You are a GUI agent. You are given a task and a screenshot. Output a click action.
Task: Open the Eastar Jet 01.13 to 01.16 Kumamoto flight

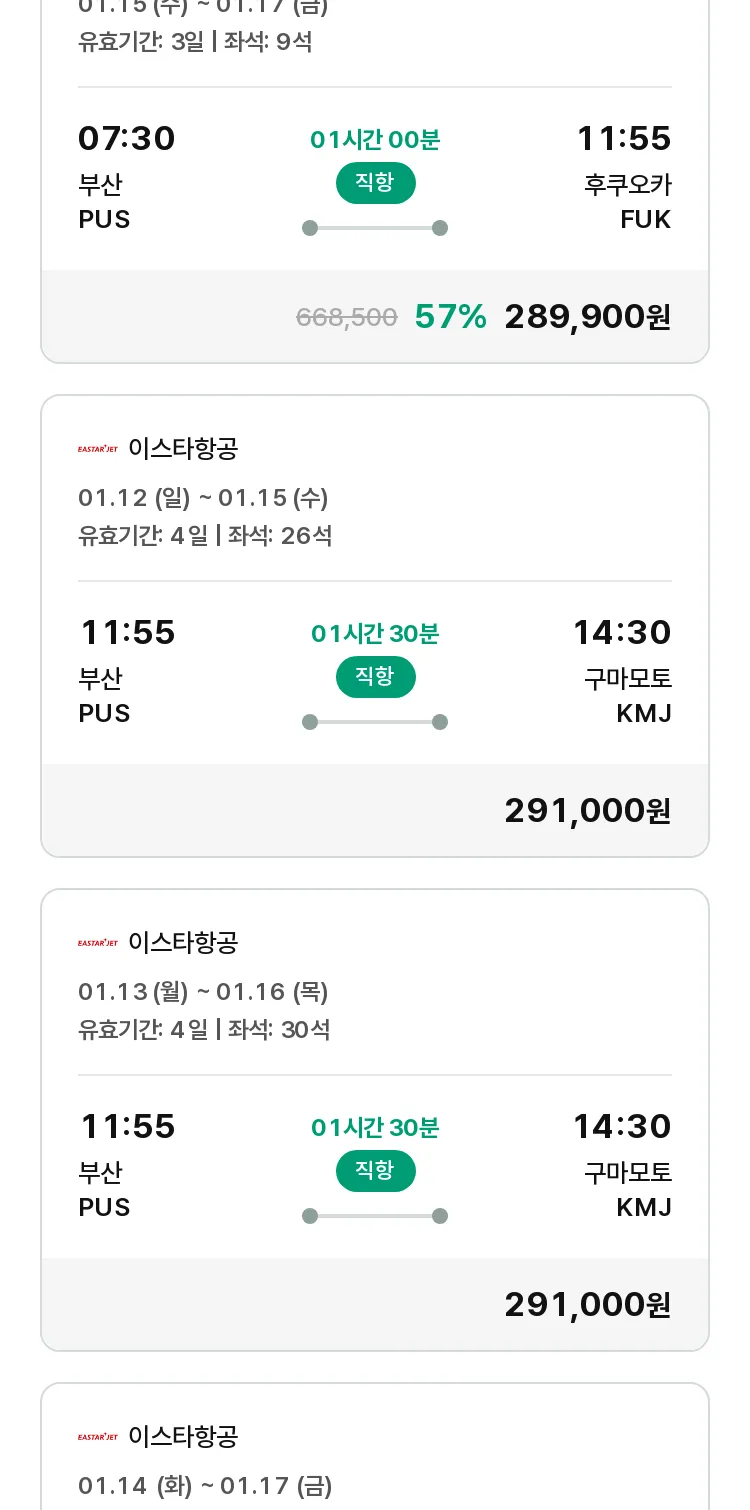375,1120
